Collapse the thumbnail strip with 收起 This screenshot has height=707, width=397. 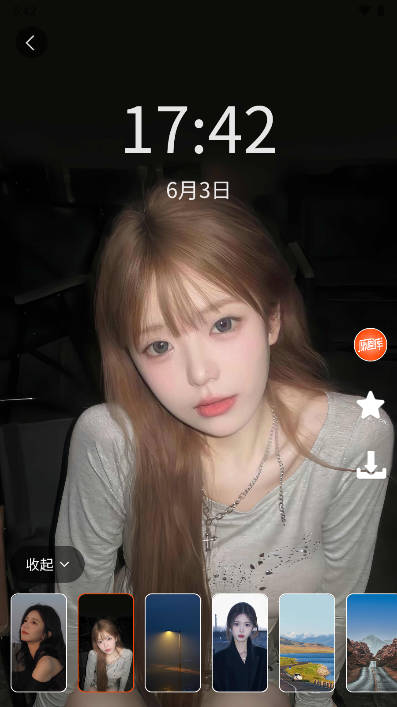(48, 564)
